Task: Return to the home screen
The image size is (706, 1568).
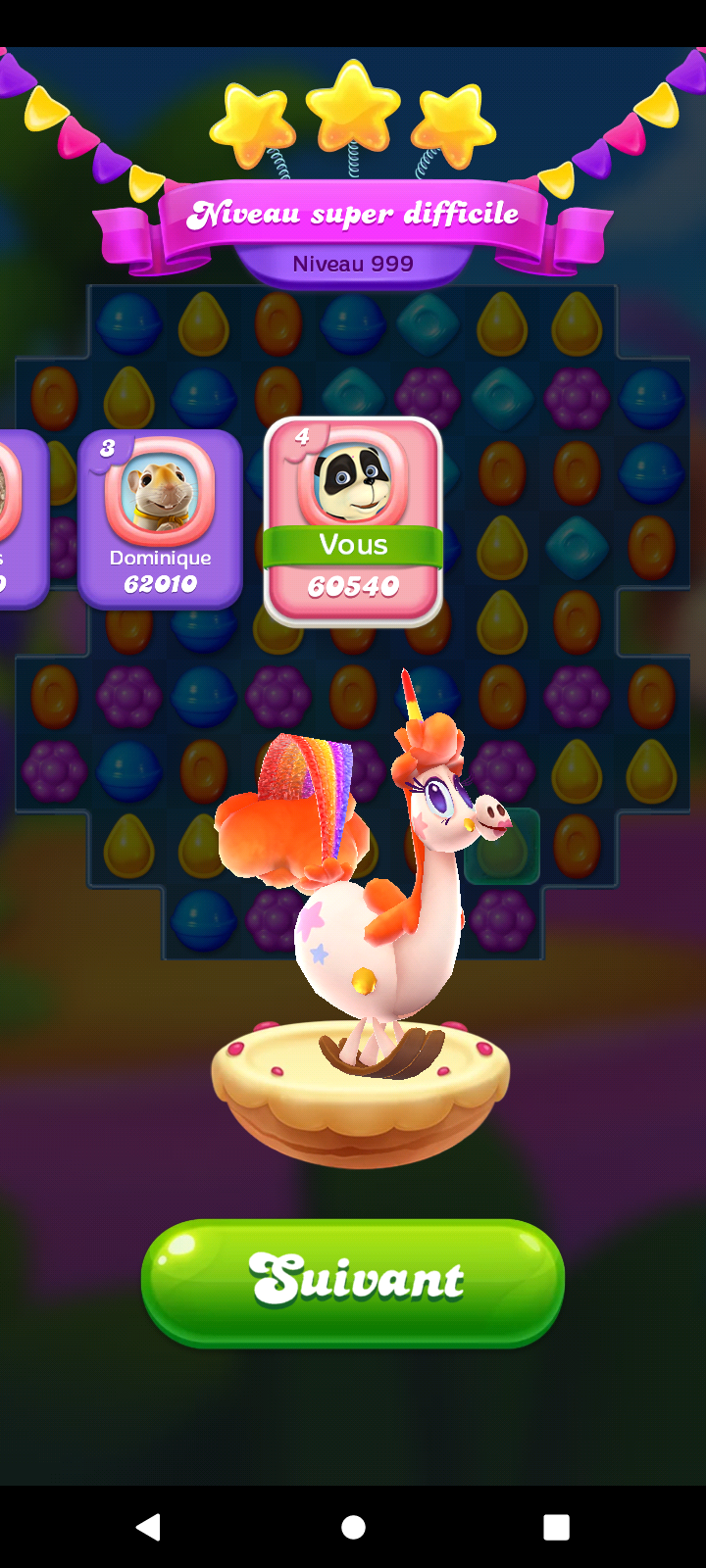Action: pyautogui.click(x=353, y=1527)
